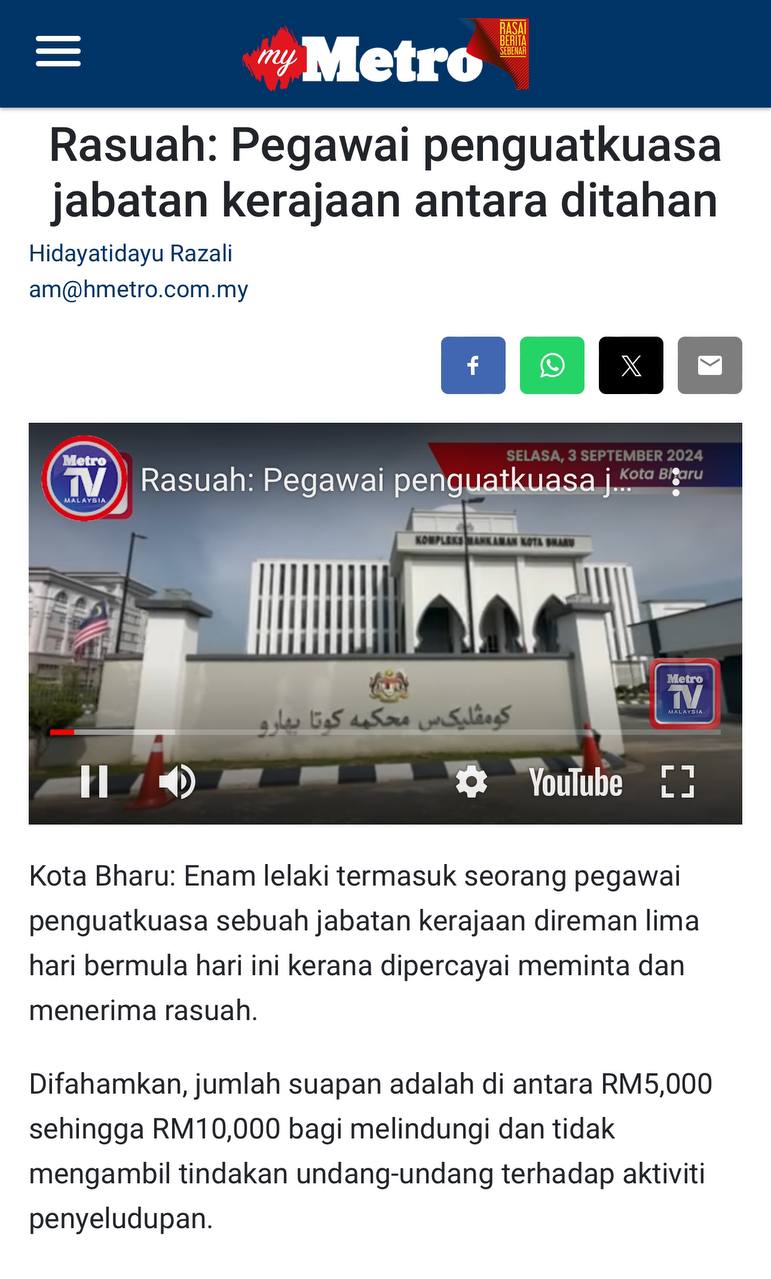This screenshot has height=1279, width=771.
Task: Share the article by email
Action: 710,365
